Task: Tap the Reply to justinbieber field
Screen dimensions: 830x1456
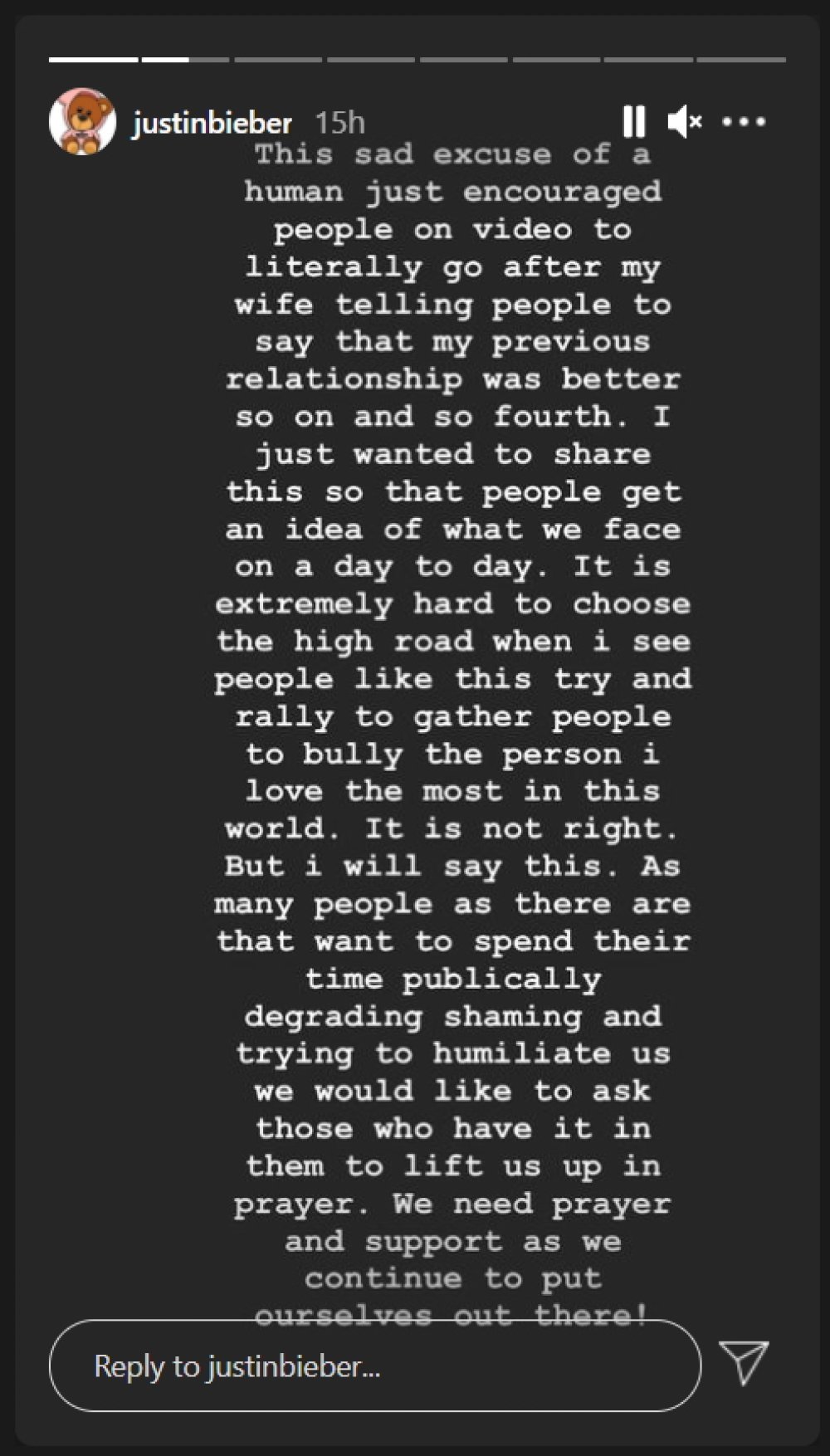Action: pyautogui.click(x=374, y=1366)
